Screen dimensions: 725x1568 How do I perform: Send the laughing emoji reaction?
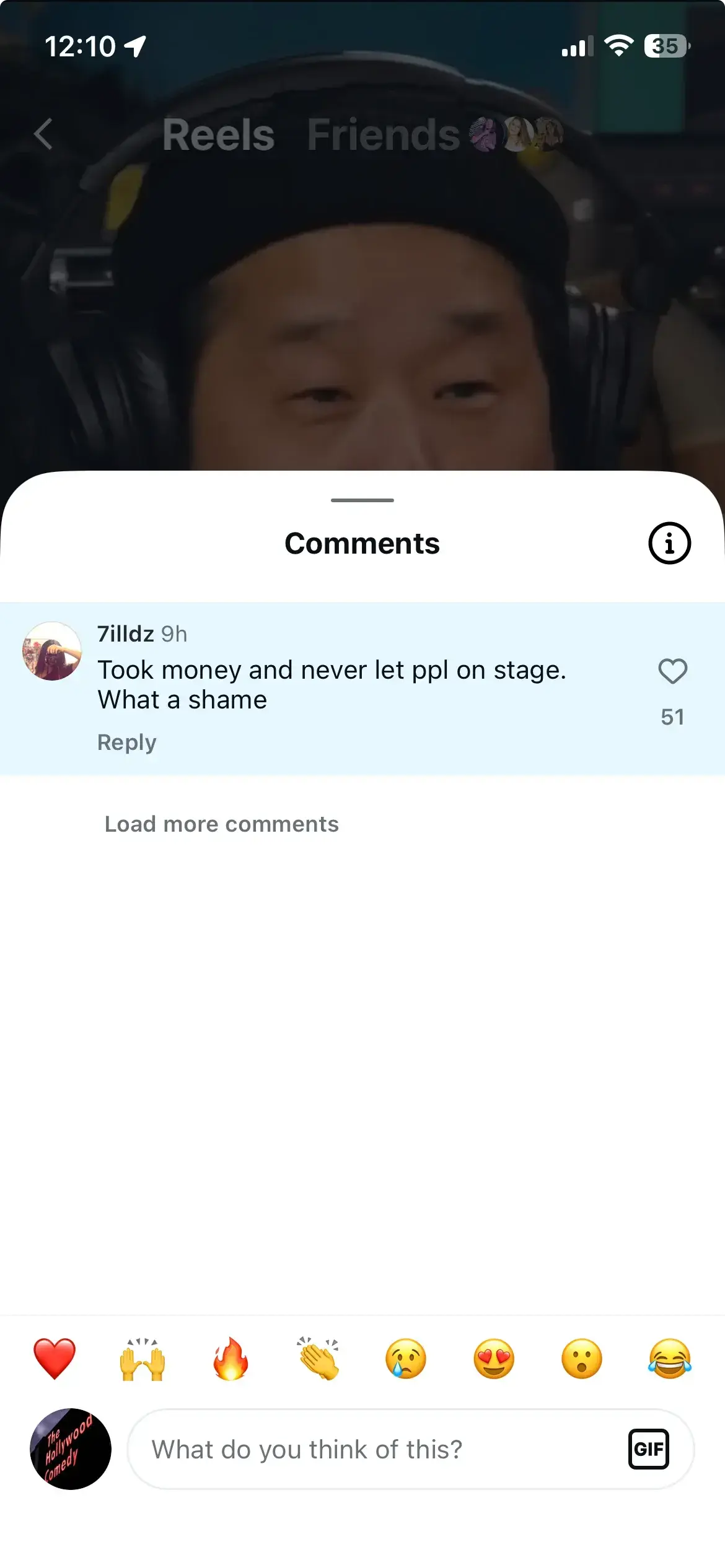670,1359
